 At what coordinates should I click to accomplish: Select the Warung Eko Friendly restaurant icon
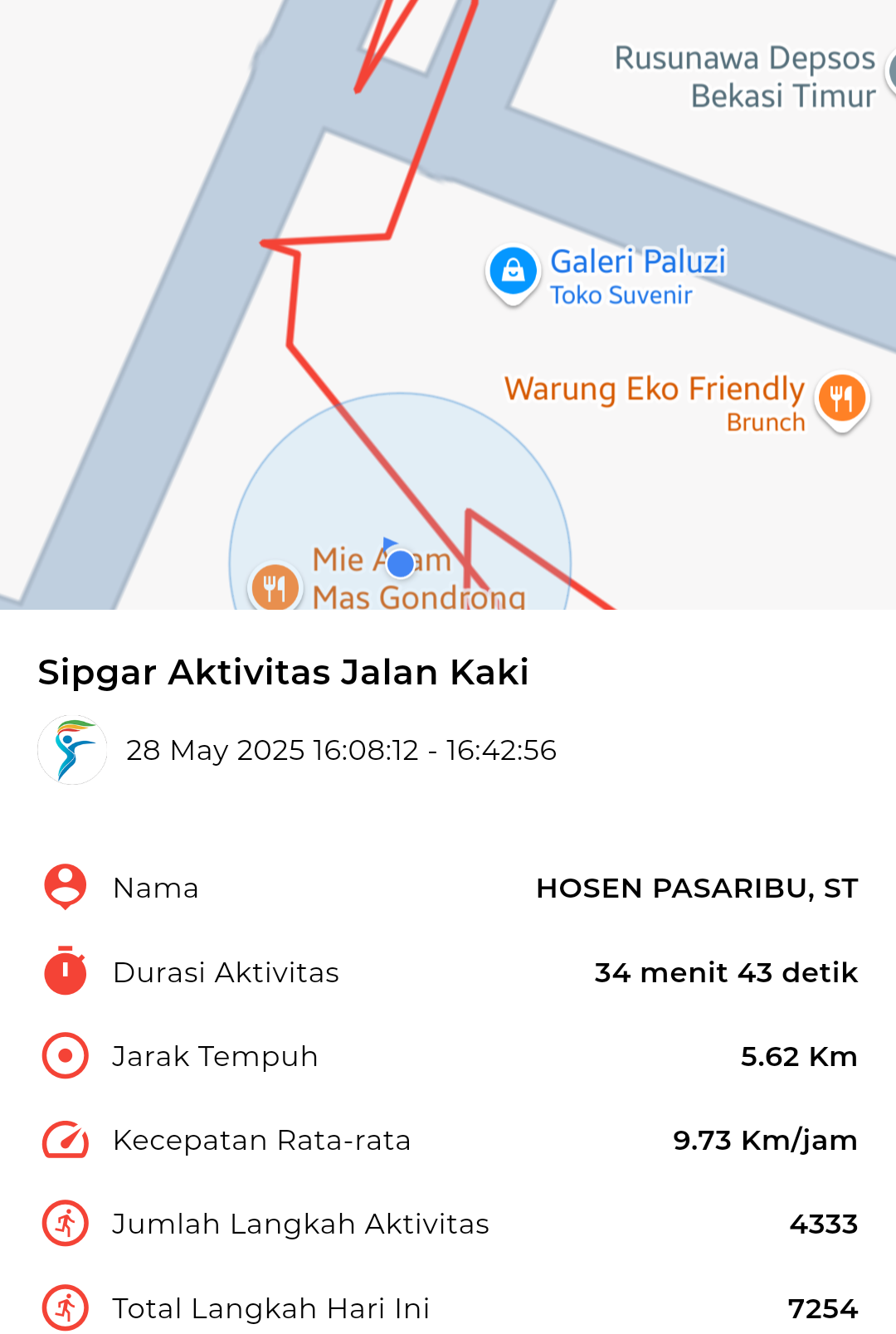(x=840, y=399)
